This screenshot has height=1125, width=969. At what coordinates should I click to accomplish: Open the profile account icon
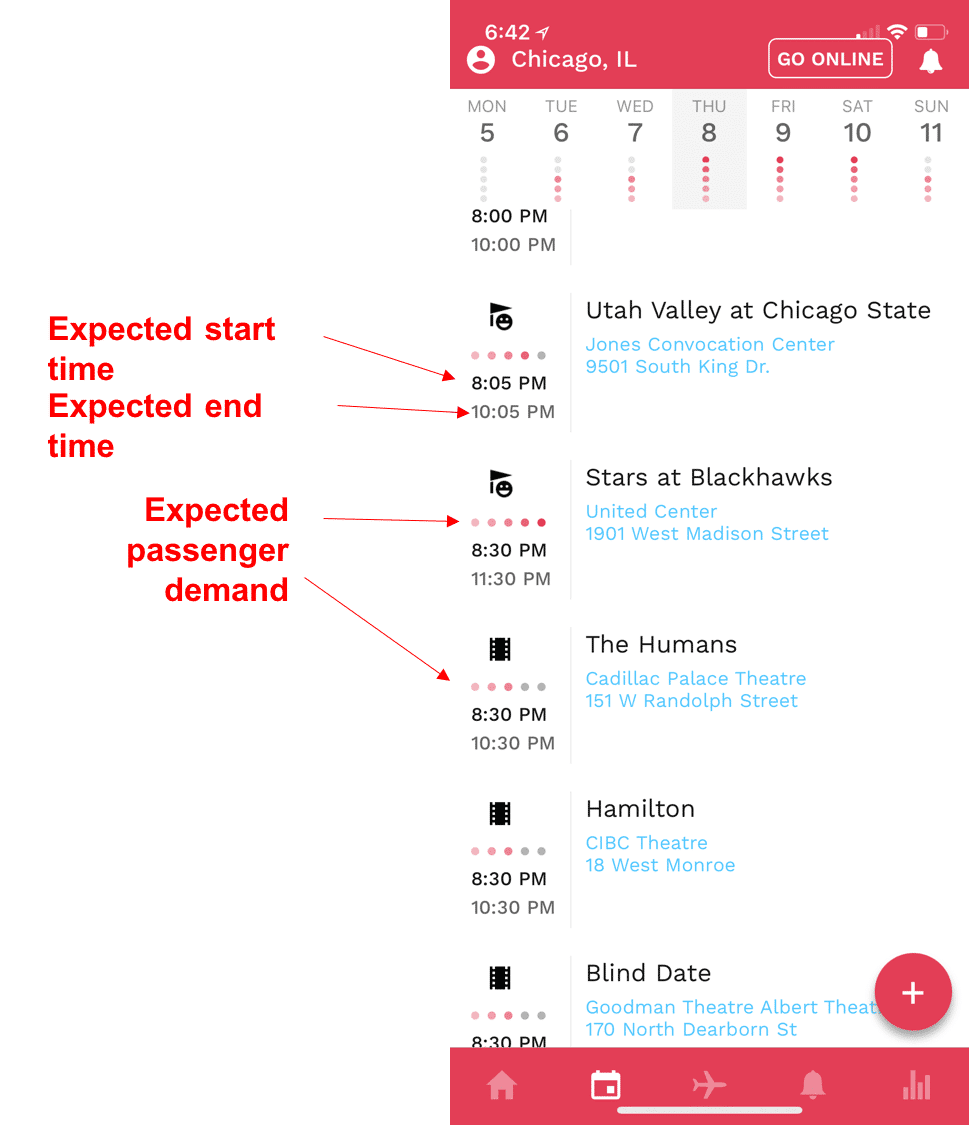(481, 60)
